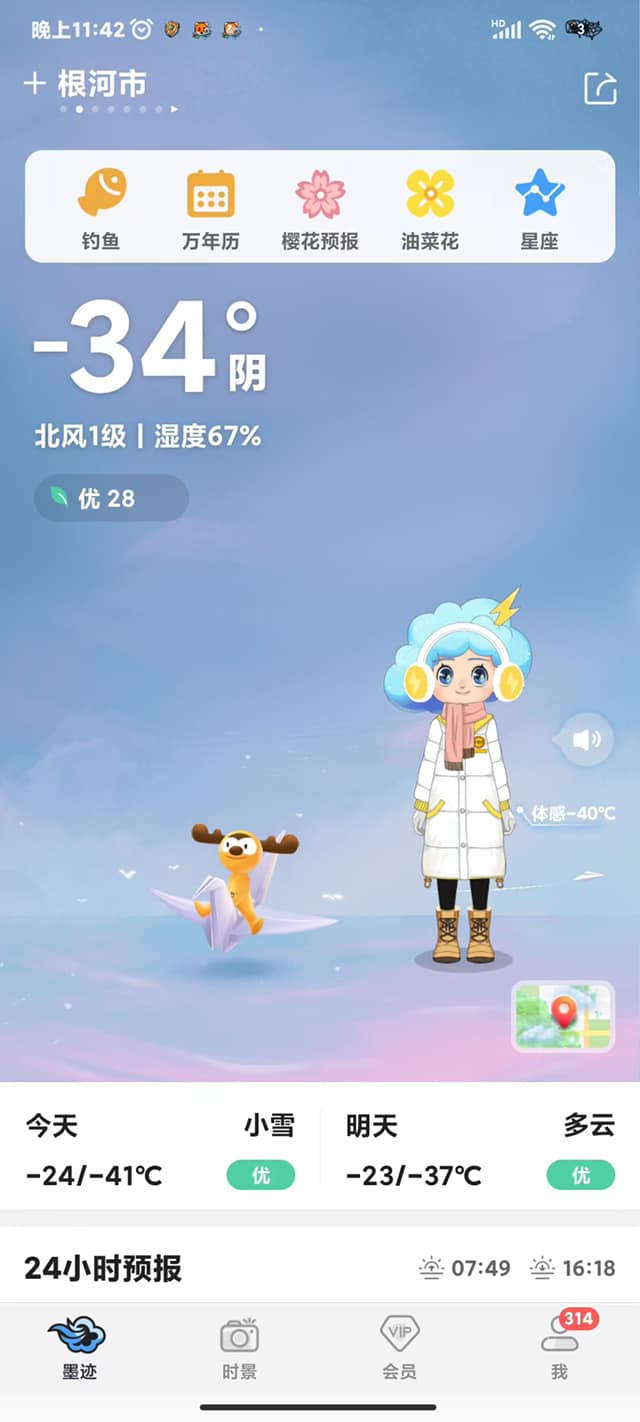
Task: Switch to the 时景 tab
Action: 240,1348
